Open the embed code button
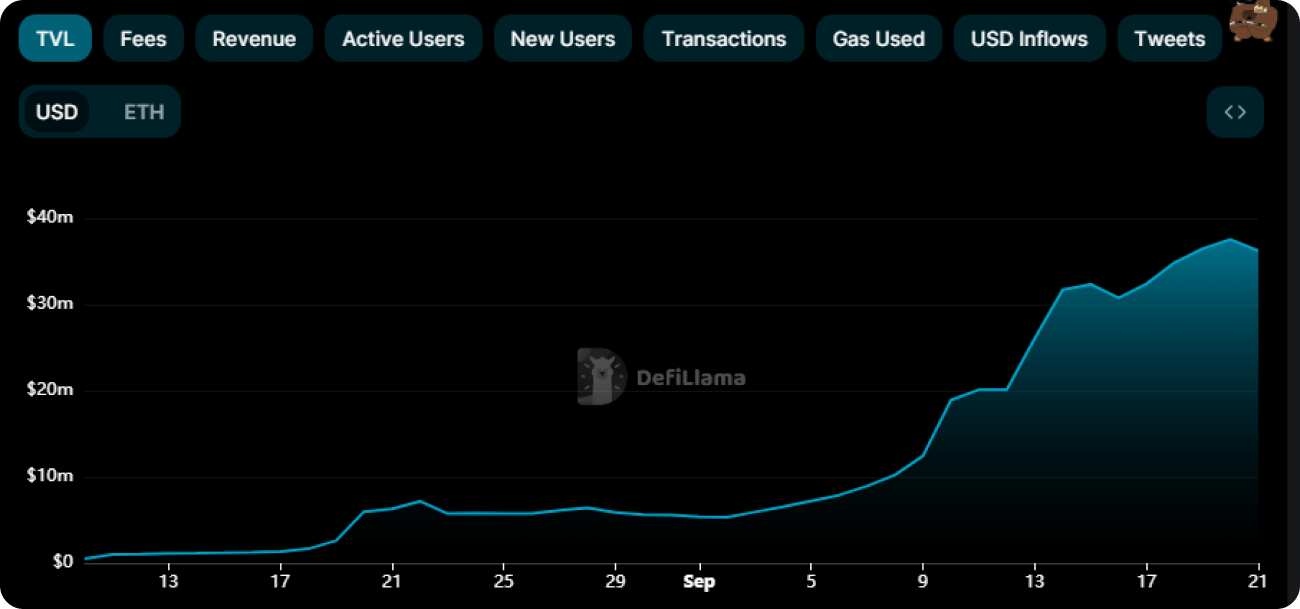Viewport: 1300px width, 609px height. point(1235,112)
